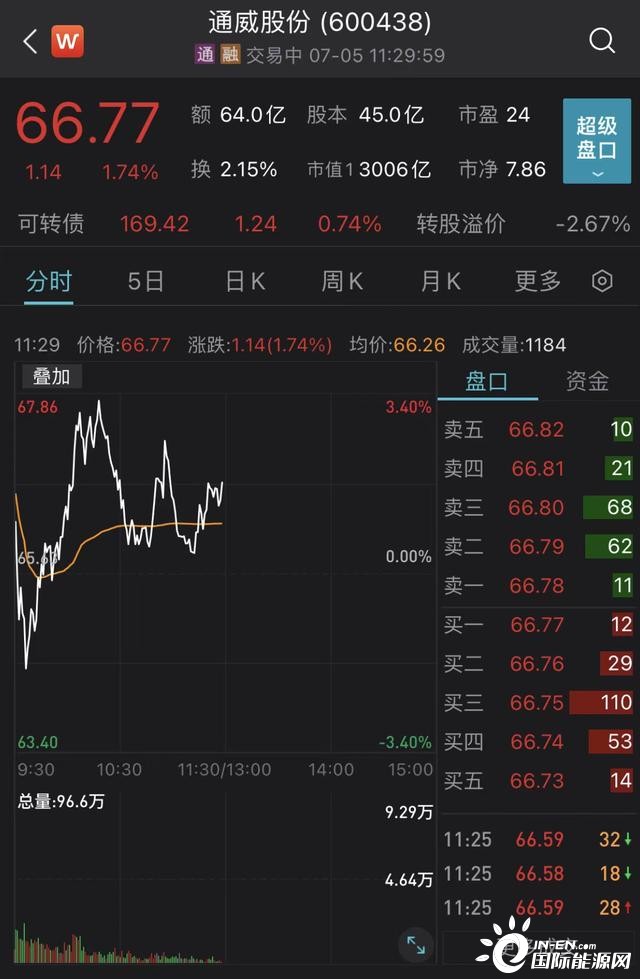Screen dimensions: 640x979
Task: Tap the 叠加 overlay button
Action: tap(51, 377)
